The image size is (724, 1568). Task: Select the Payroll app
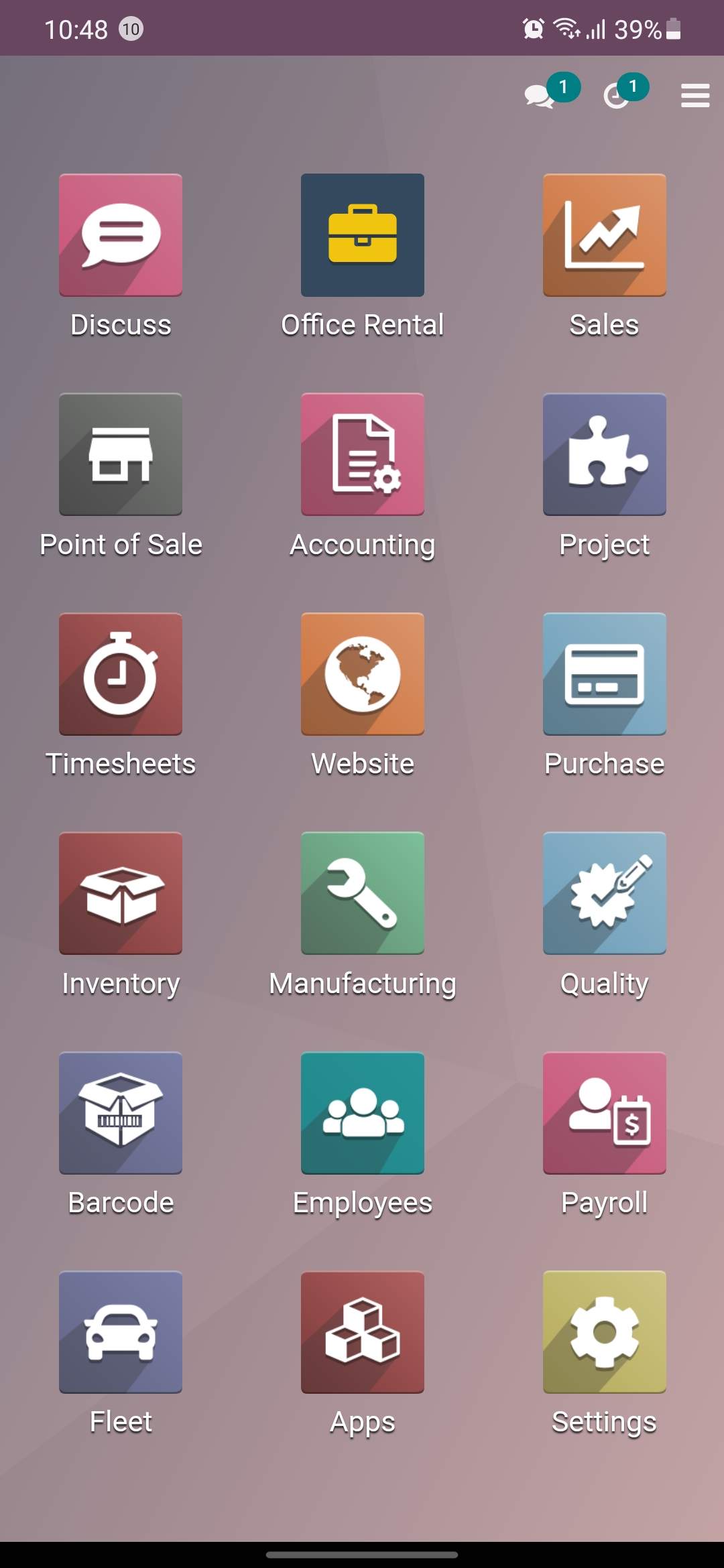pos(604,1113)
